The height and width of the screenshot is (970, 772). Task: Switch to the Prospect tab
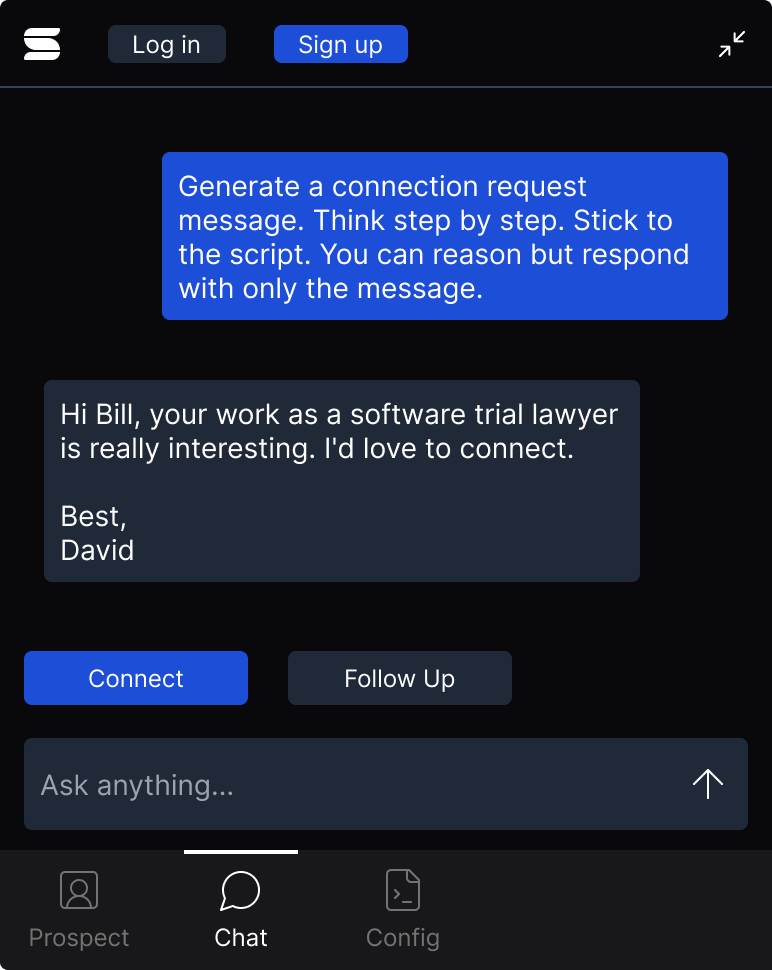pos(79,910)
